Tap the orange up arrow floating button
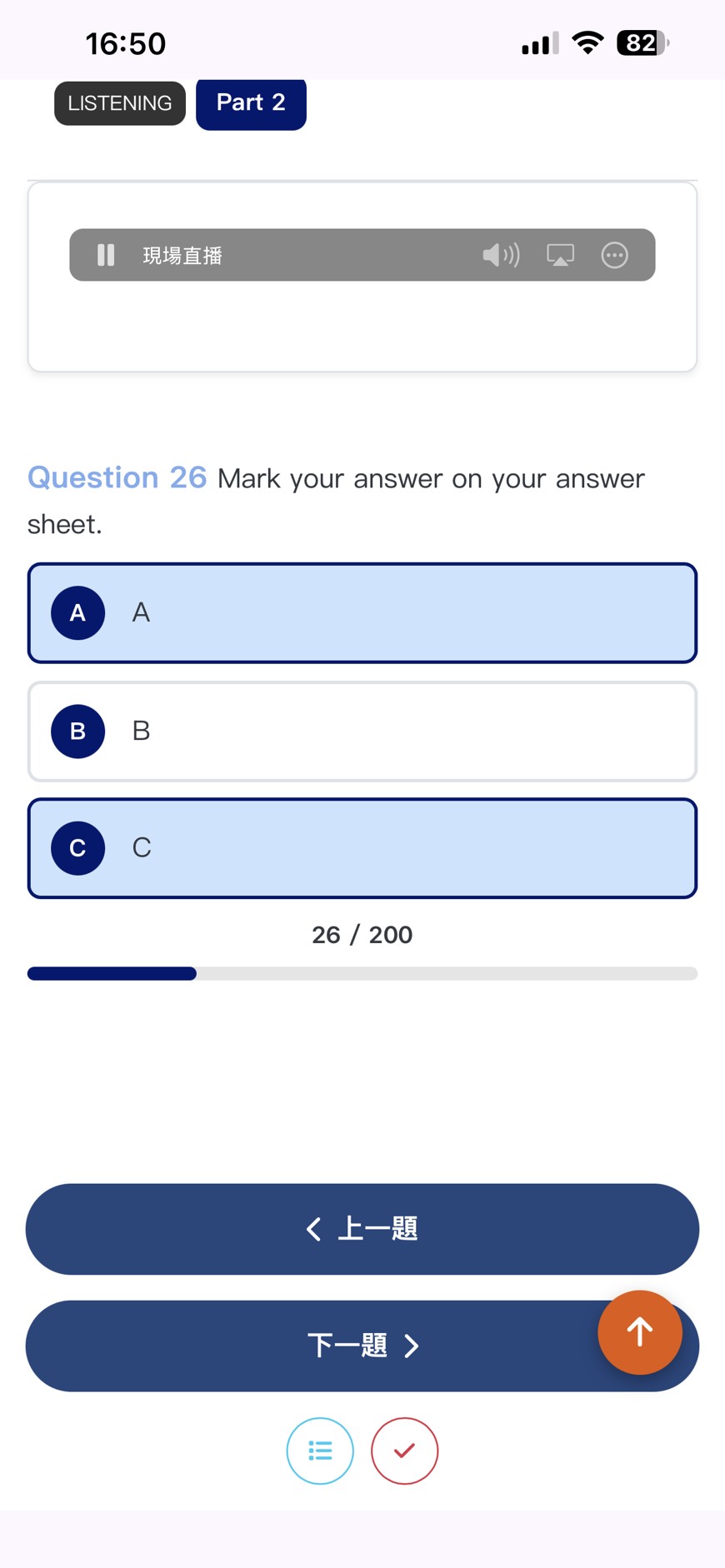This screenshot has height=1568, width=725. point(640,1332)
